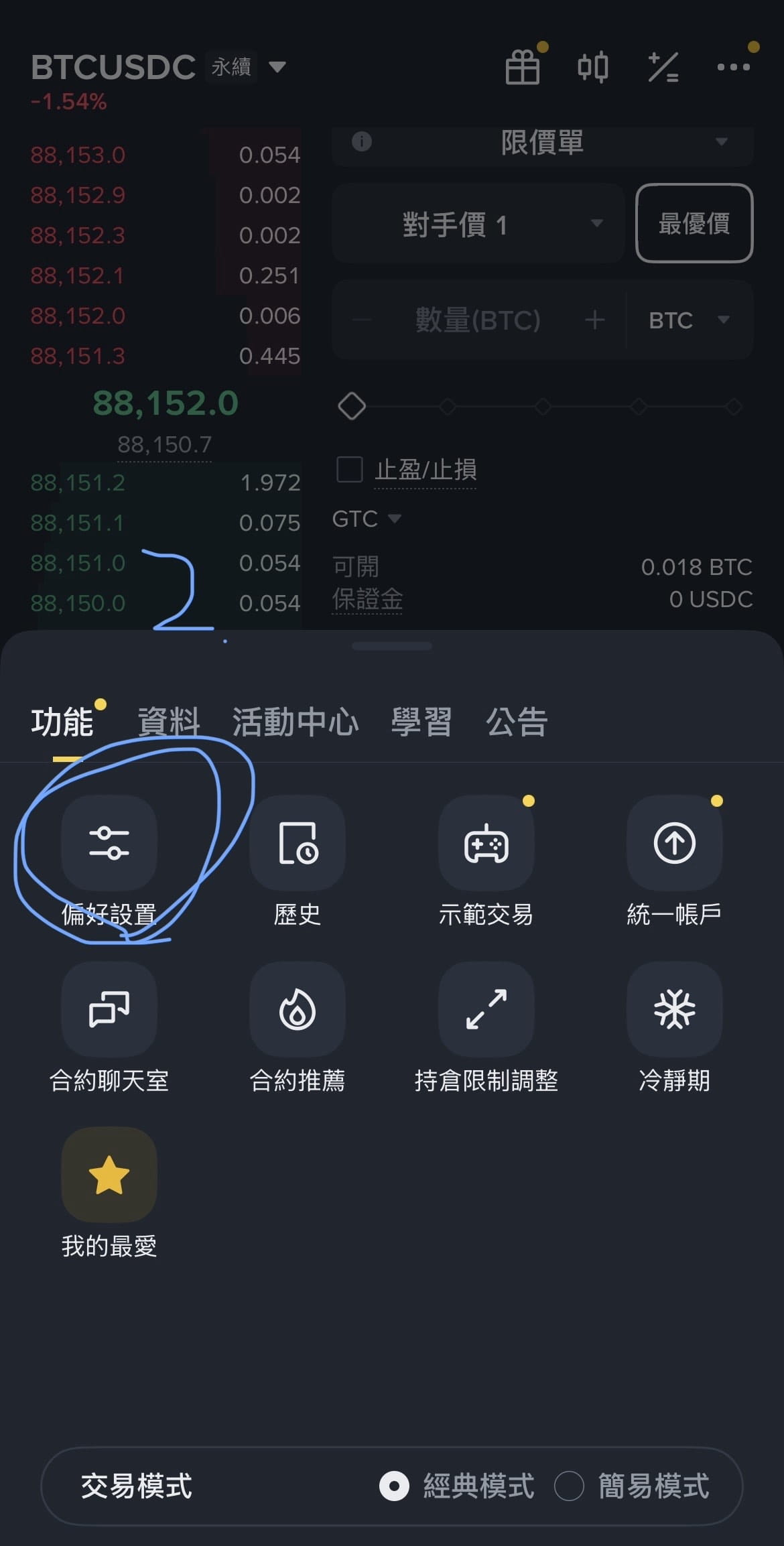Open the 冷靜期 cooling-off option
The height and width of the screenshot is (1546, 784).
tap(674, 1009)
